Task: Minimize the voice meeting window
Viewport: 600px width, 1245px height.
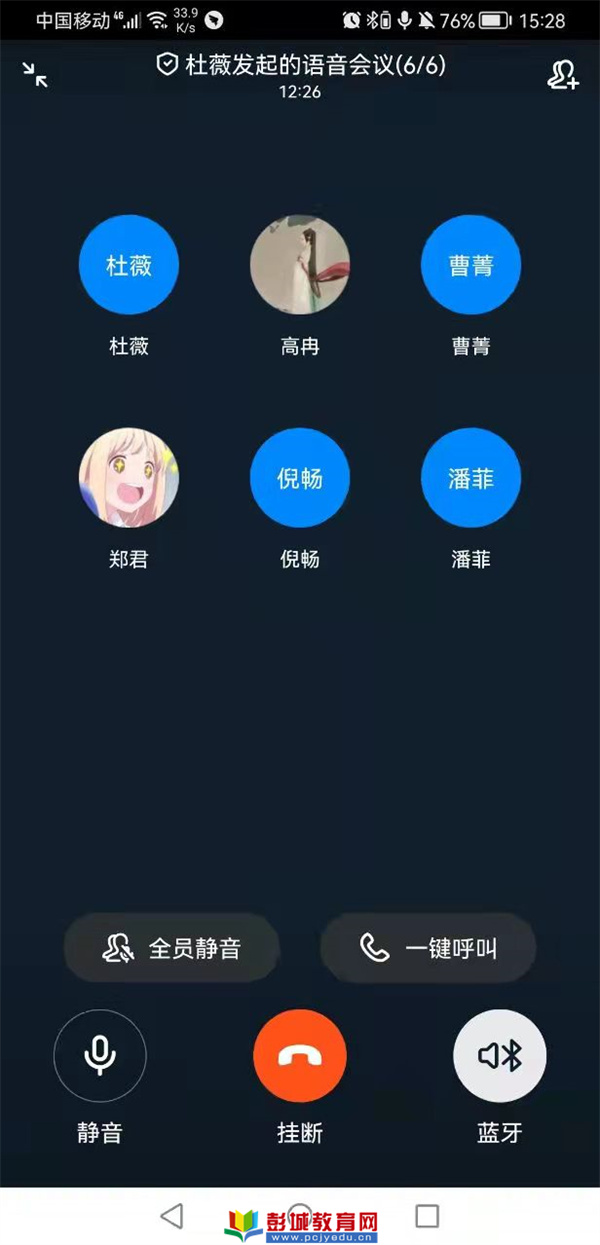Action: [x=35, y=74]
